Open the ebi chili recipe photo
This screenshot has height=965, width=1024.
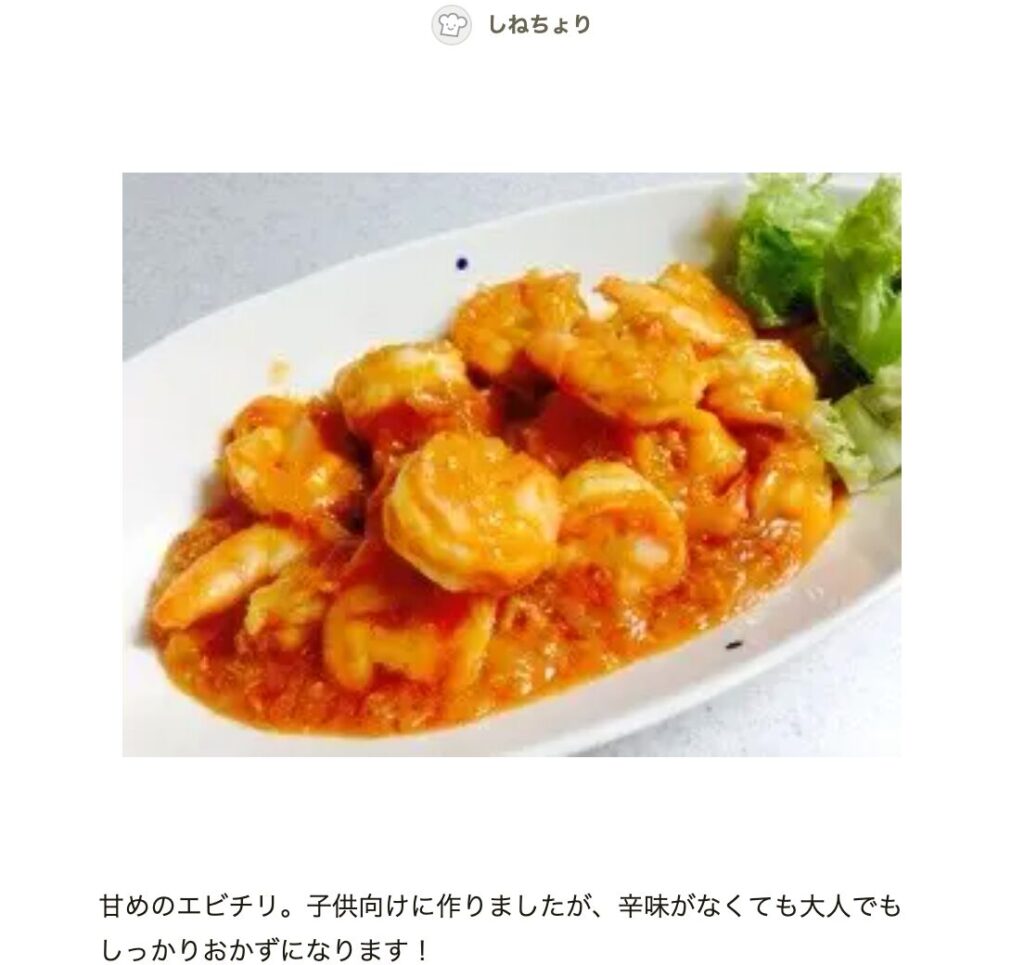tap(511, 464)
